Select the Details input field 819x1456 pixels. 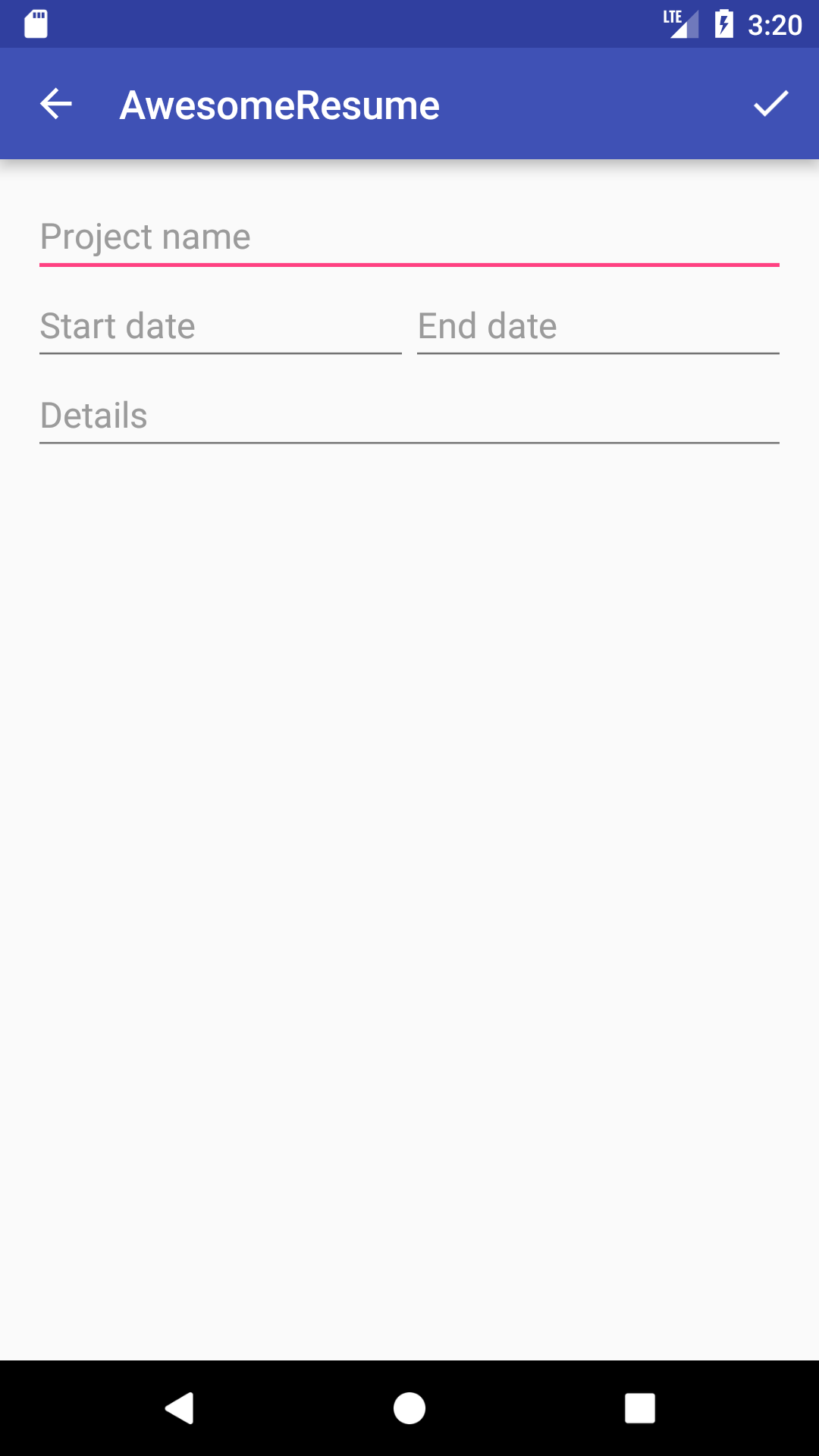click(x=409, y=415)
